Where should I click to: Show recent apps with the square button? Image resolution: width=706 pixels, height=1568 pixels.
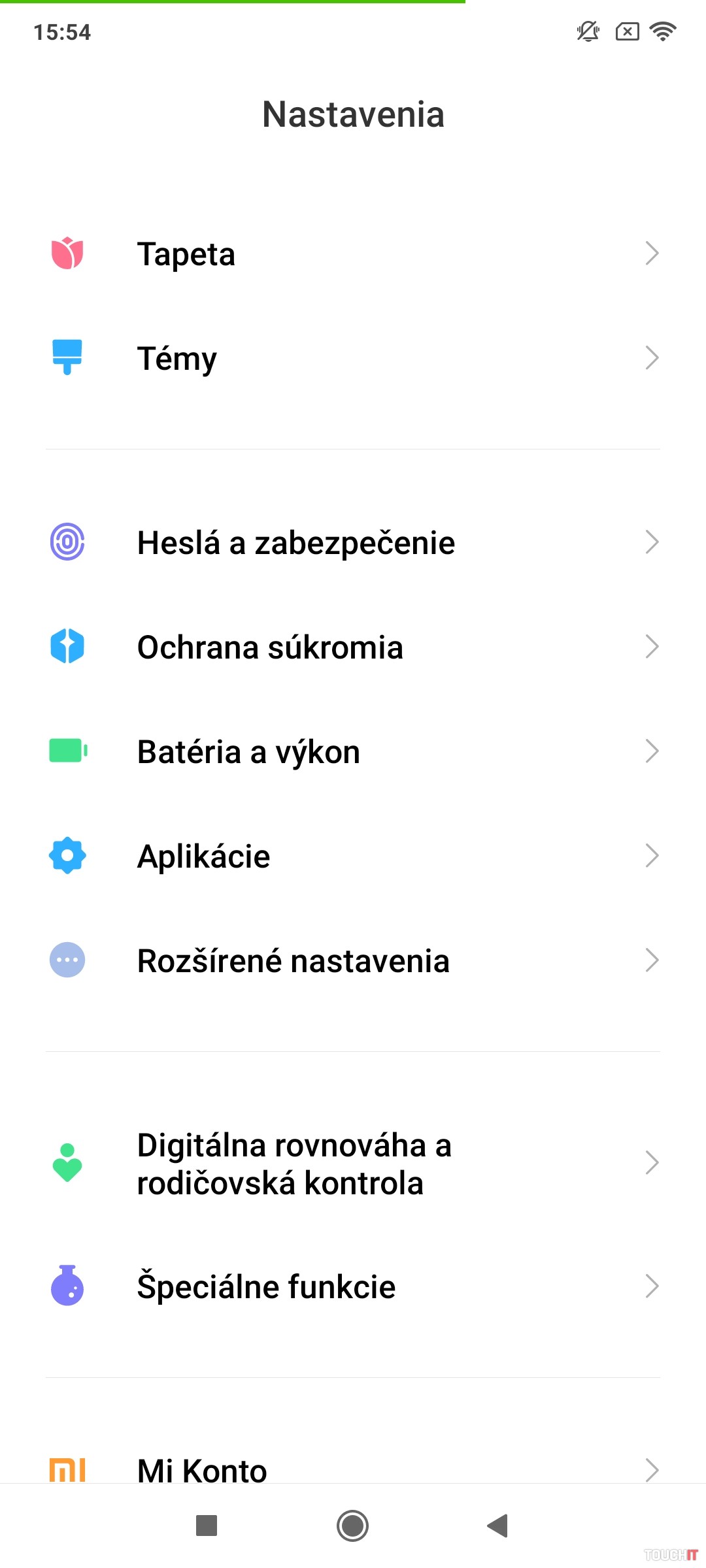click(207, 1526)
